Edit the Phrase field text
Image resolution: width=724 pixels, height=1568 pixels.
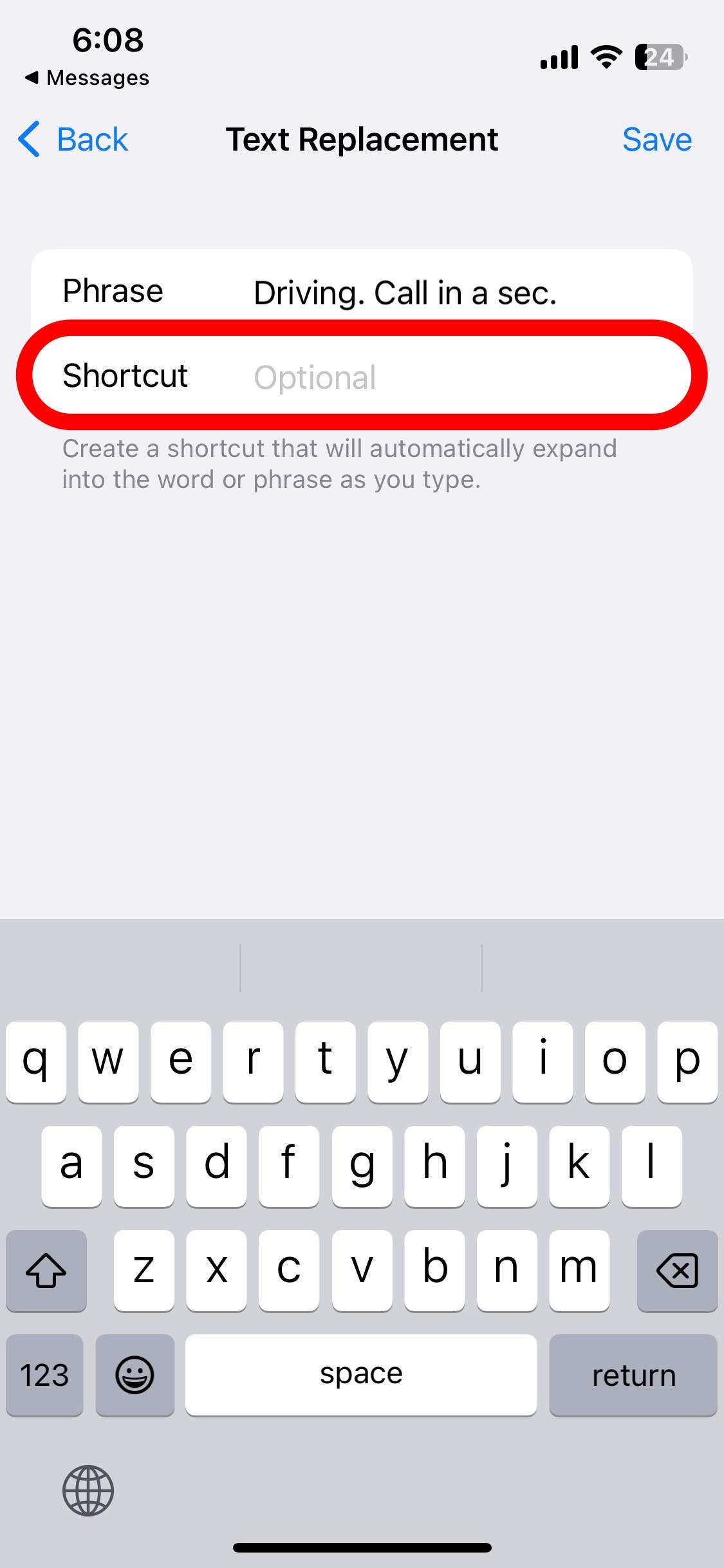404,293
